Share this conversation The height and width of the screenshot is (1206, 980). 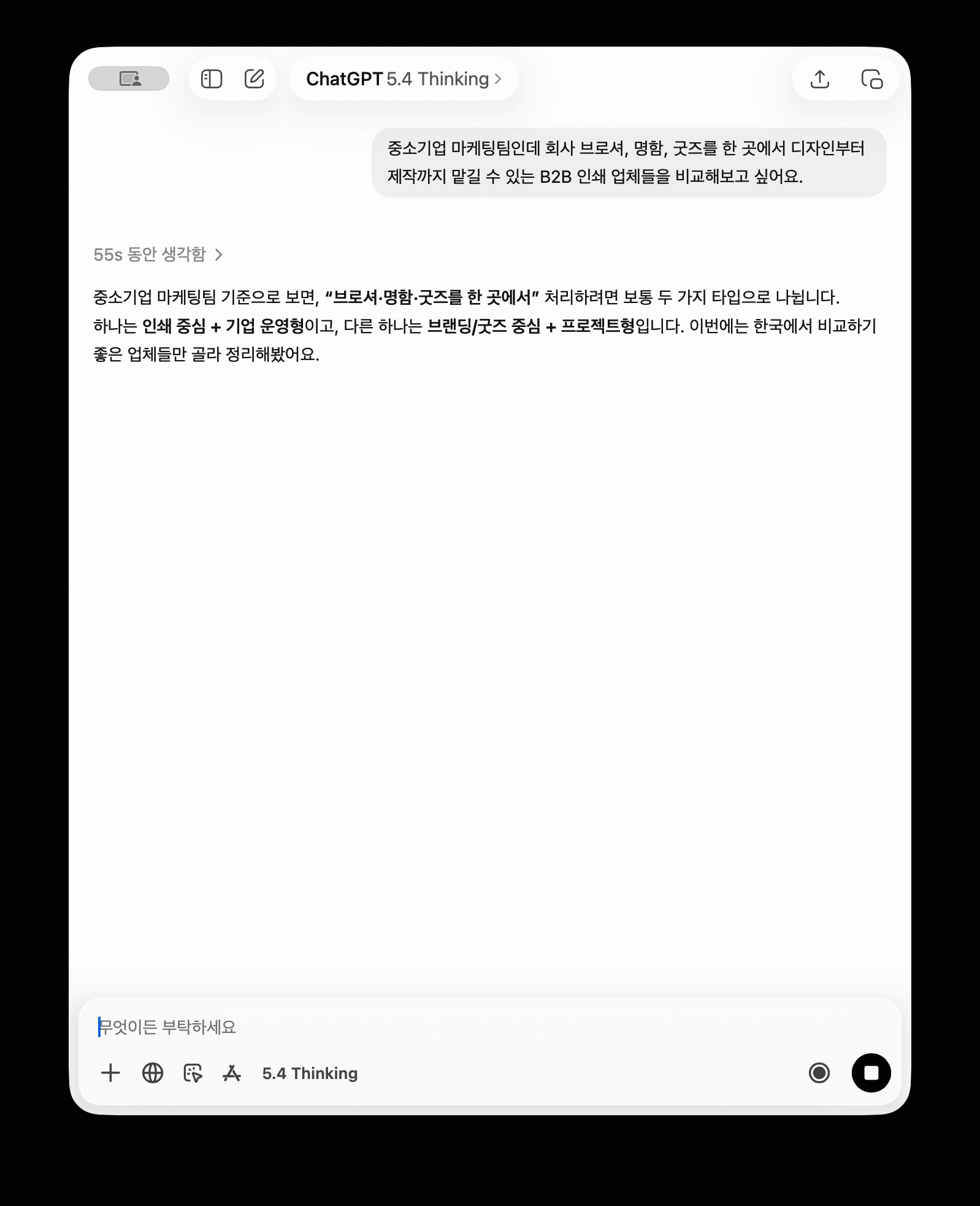820,79
